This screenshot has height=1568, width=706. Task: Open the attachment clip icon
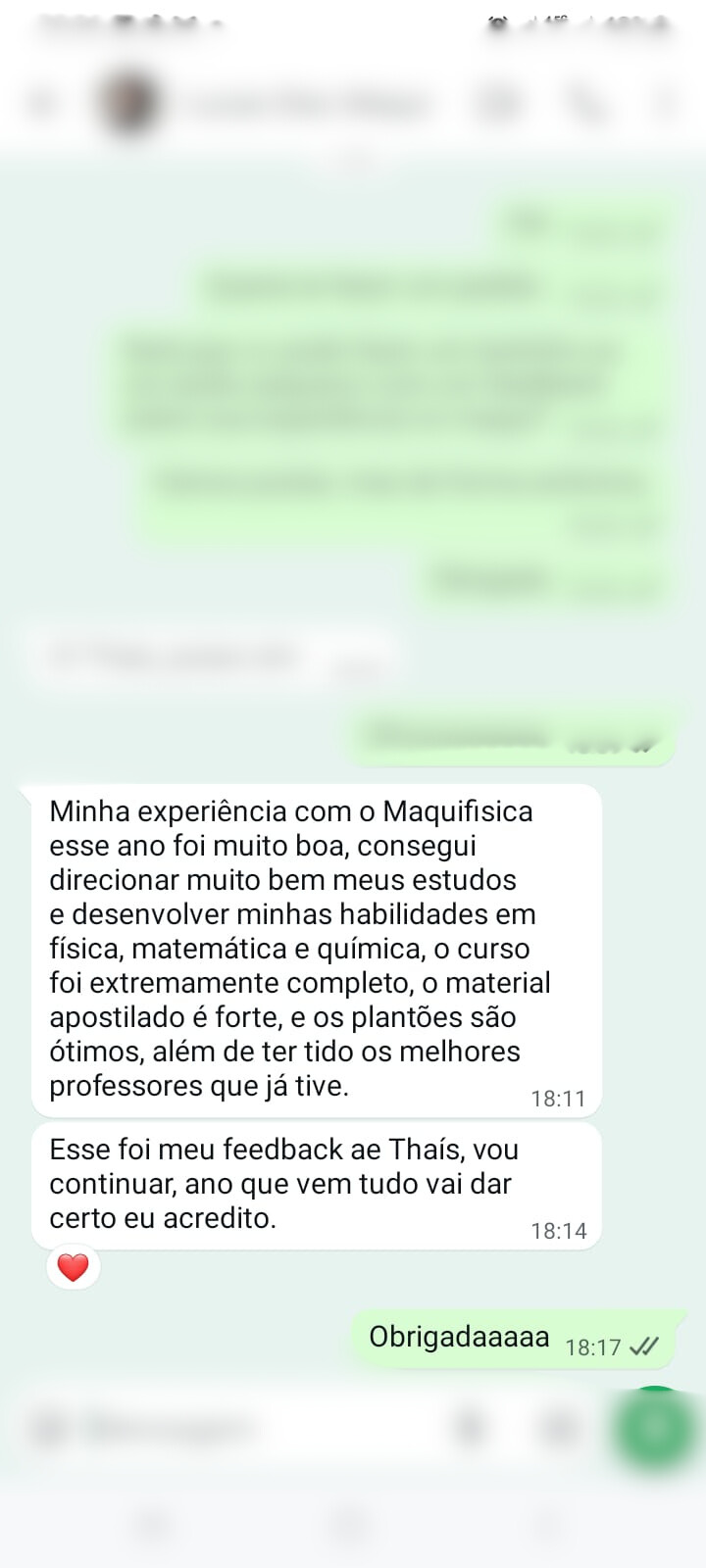click(472, 1429)
